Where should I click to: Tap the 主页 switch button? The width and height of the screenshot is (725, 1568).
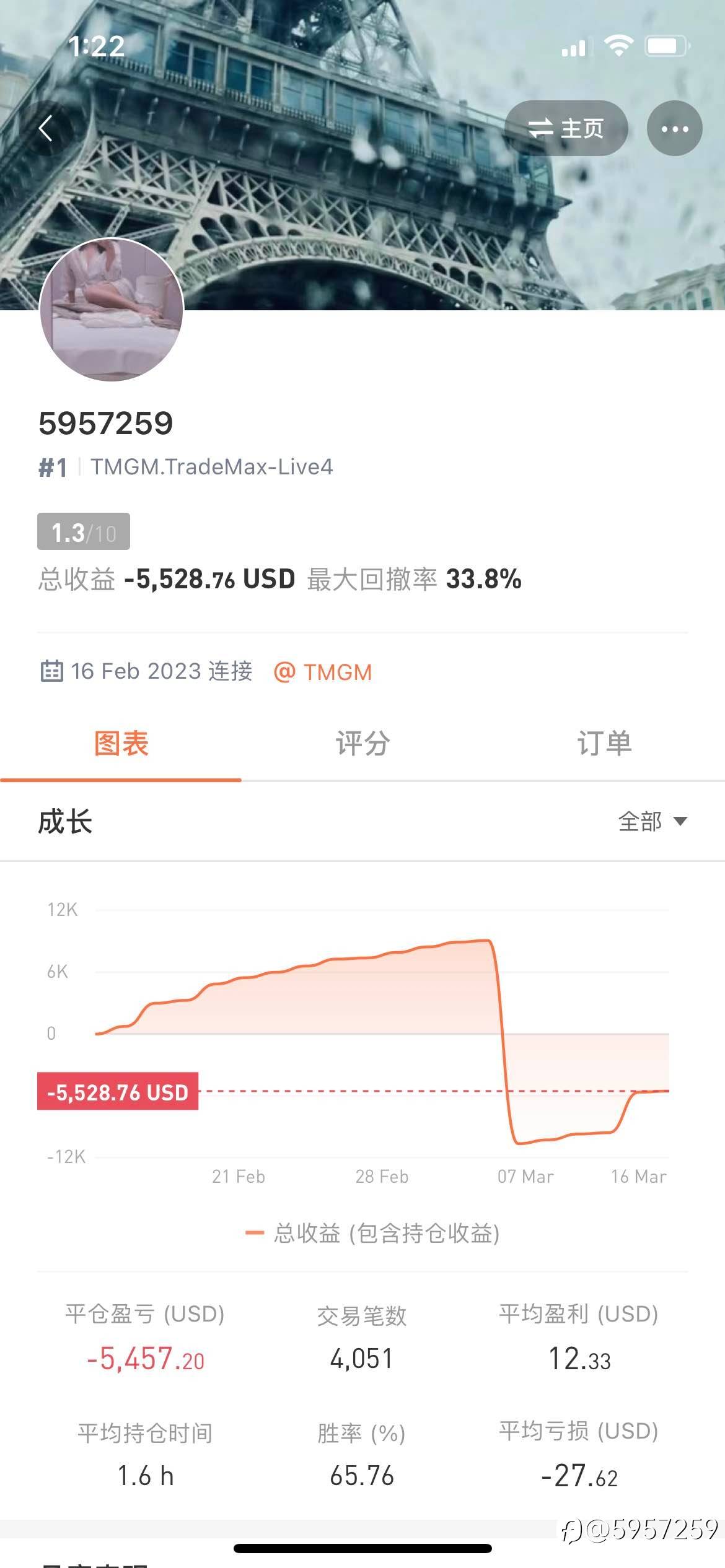tap(566, 129)
